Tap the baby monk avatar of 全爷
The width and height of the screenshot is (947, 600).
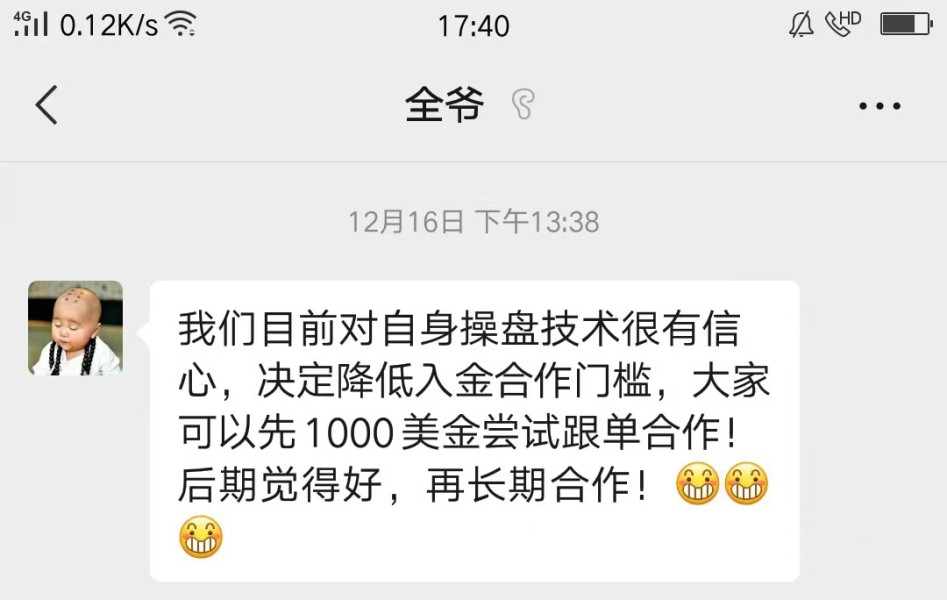75,328
